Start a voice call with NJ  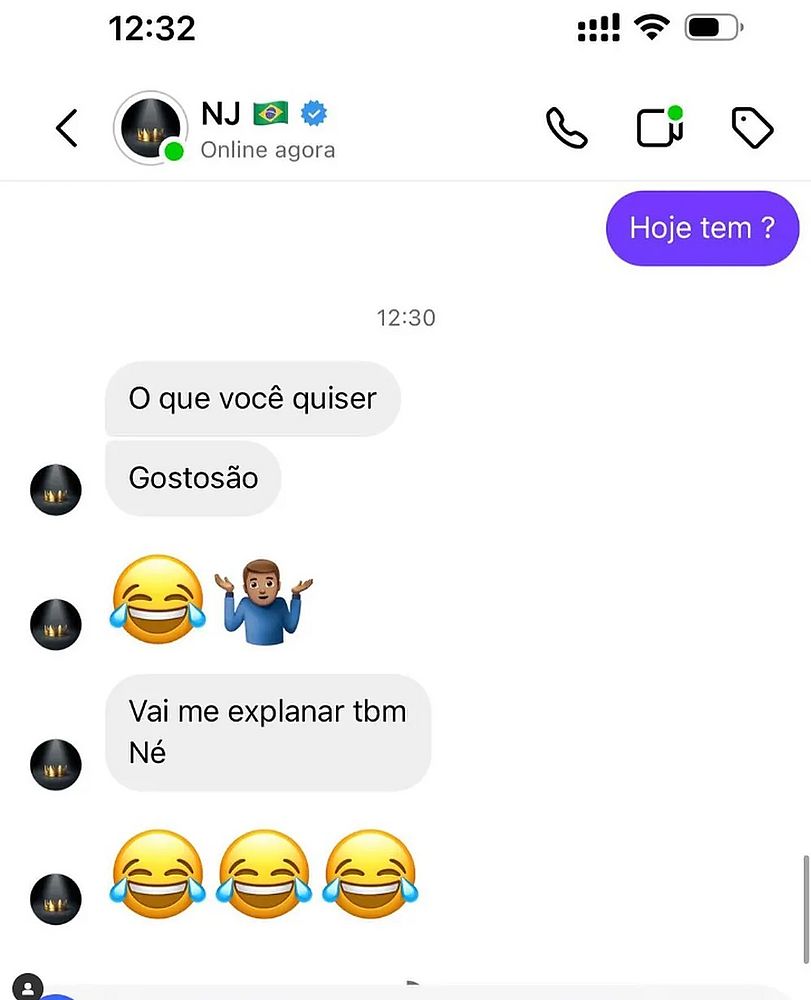[566, 128]
